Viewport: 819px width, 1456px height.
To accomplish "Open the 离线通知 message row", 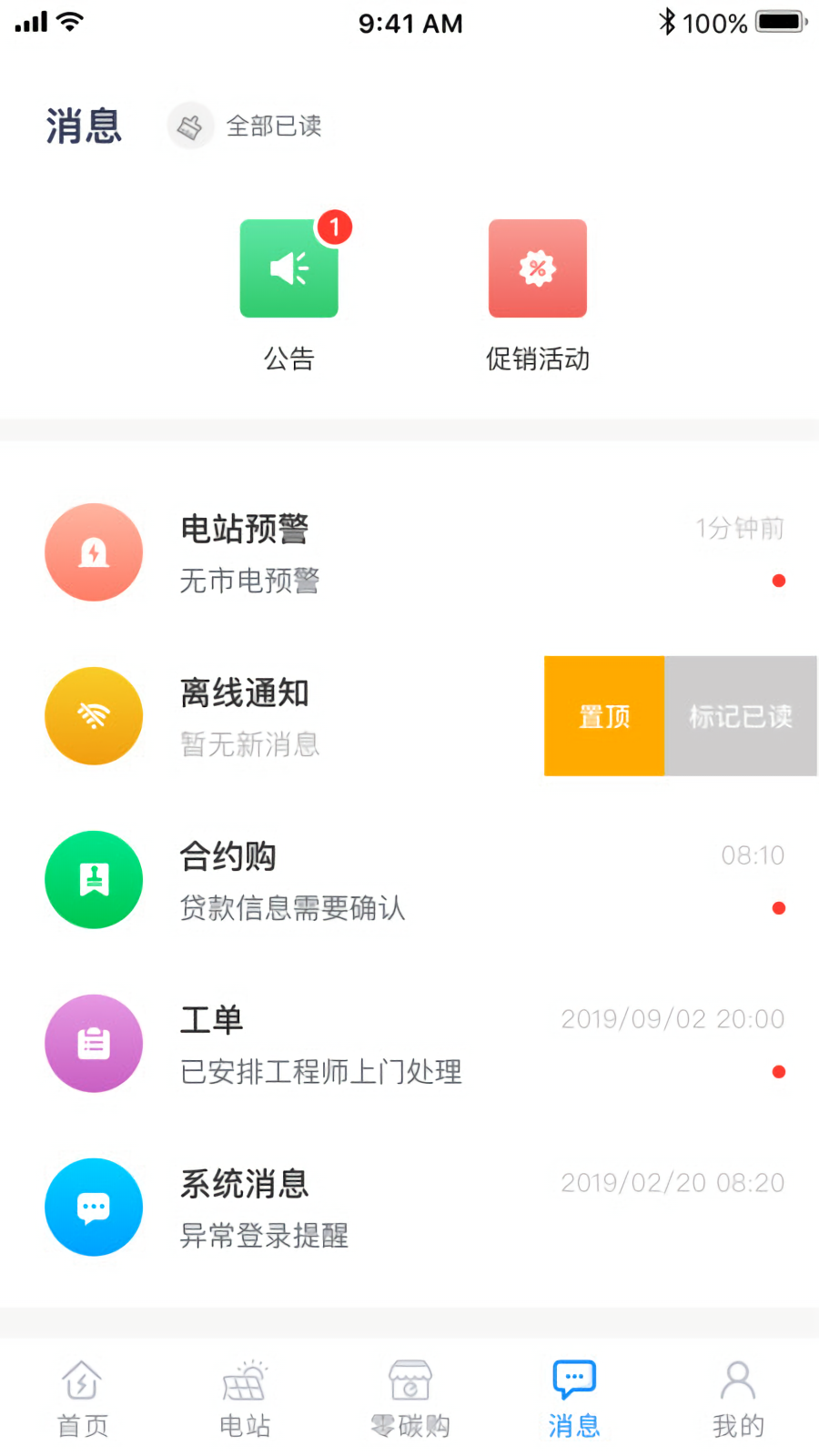I will pos(272,716).
